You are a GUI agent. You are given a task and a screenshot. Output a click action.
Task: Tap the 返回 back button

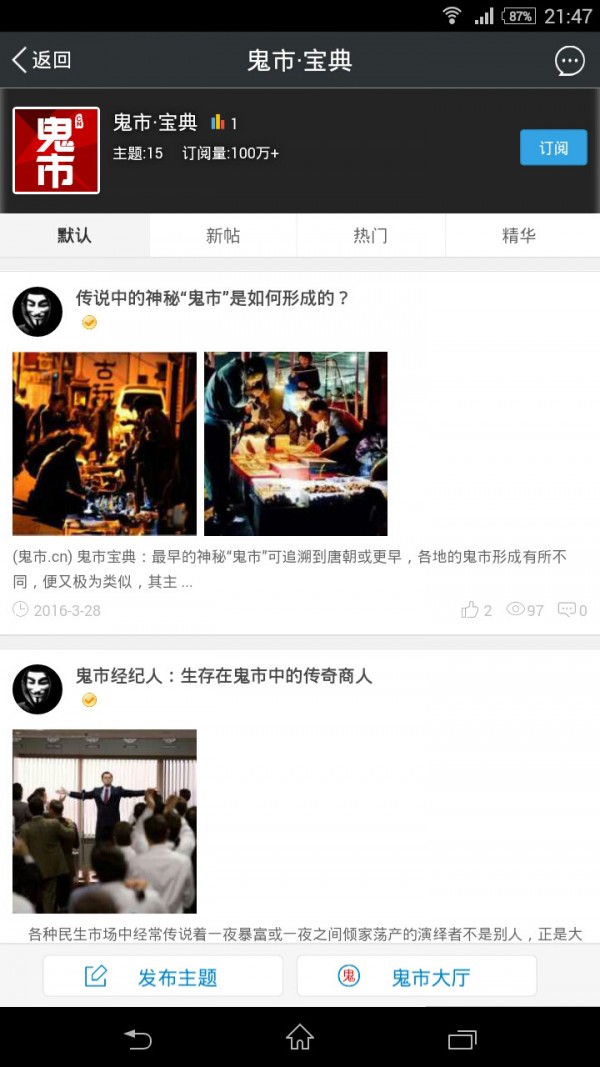tap(42, 60)
